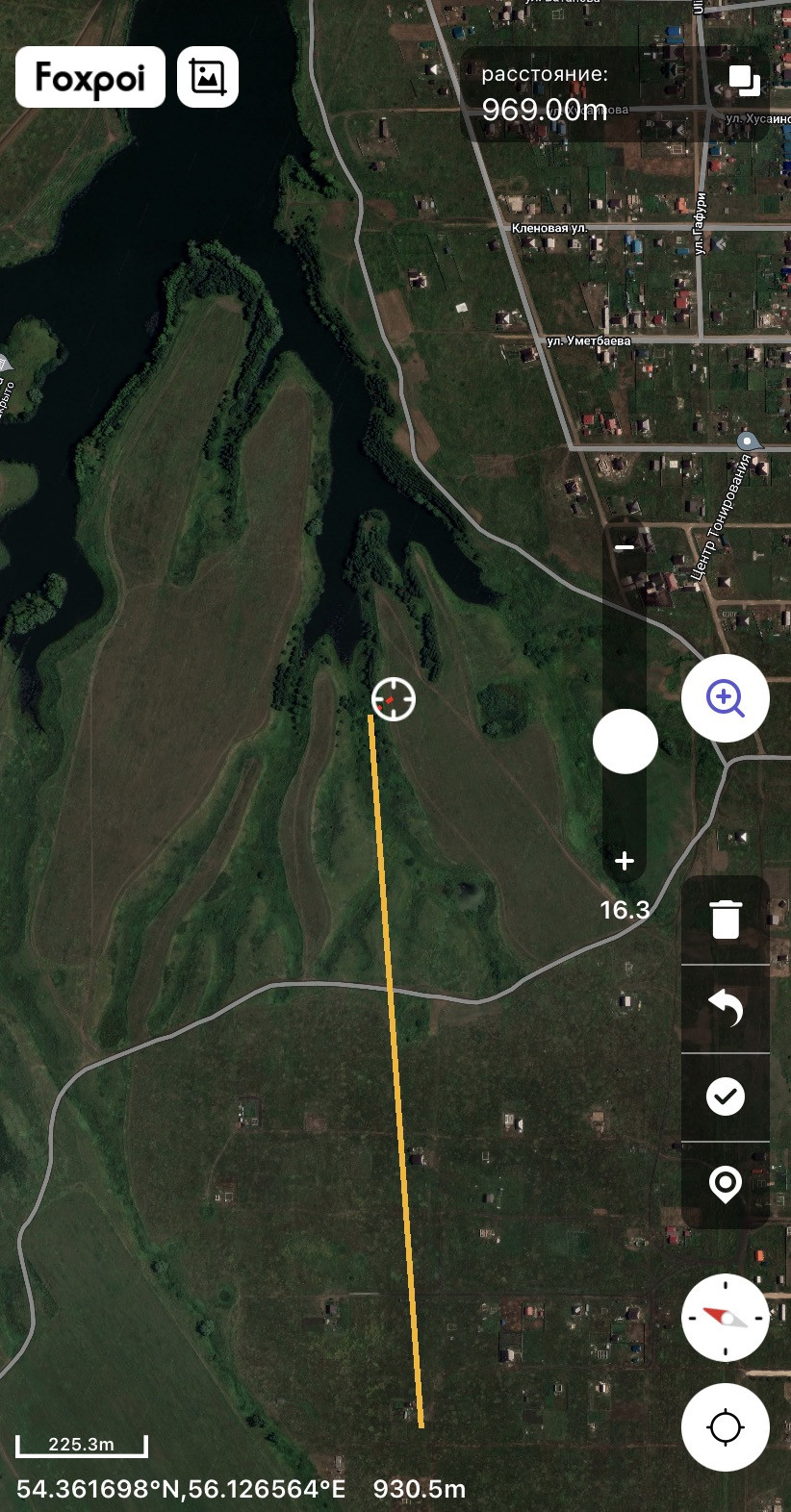The height and width of the screenshot is (1512, 791).
Task: Tap the magnifier zoom-in button
Action: click(x=726, y=698)
